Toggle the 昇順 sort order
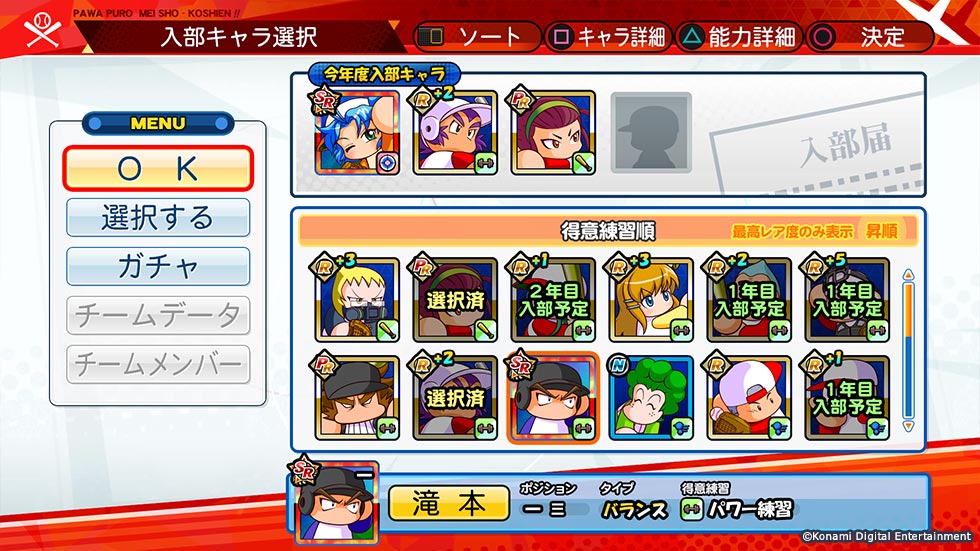 click(881, 231)
